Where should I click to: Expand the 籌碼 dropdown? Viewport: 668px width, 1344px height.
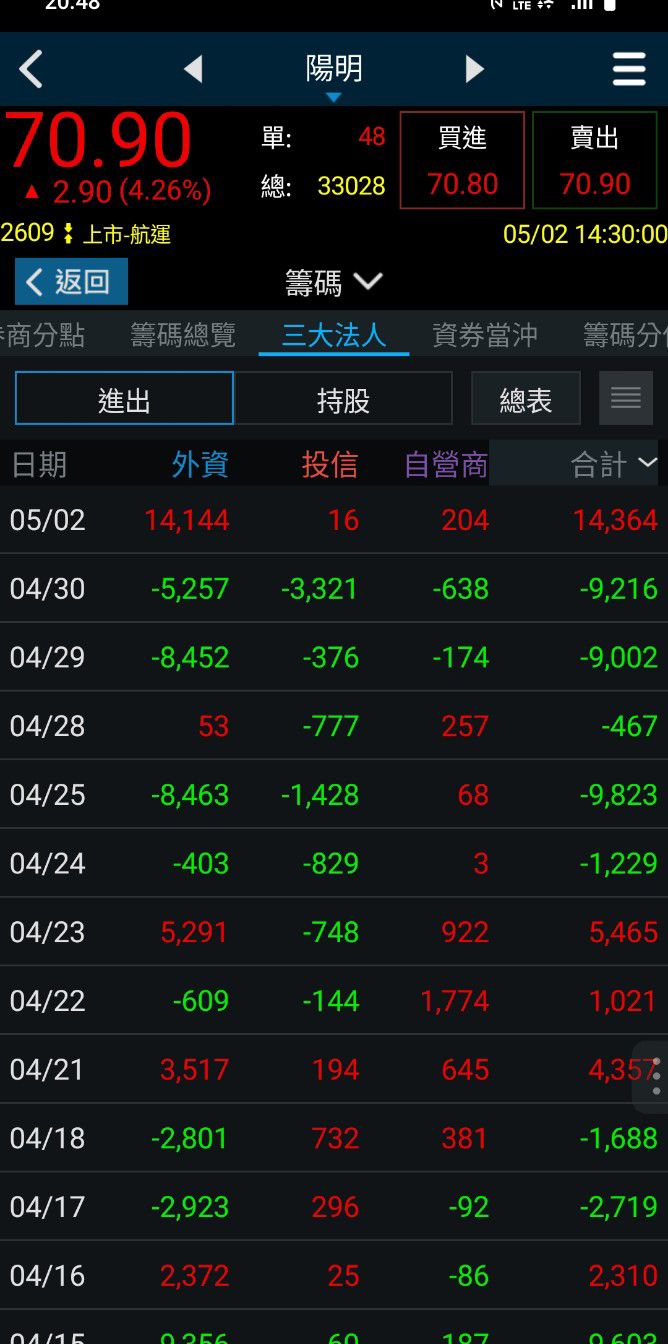pos(333,283)
